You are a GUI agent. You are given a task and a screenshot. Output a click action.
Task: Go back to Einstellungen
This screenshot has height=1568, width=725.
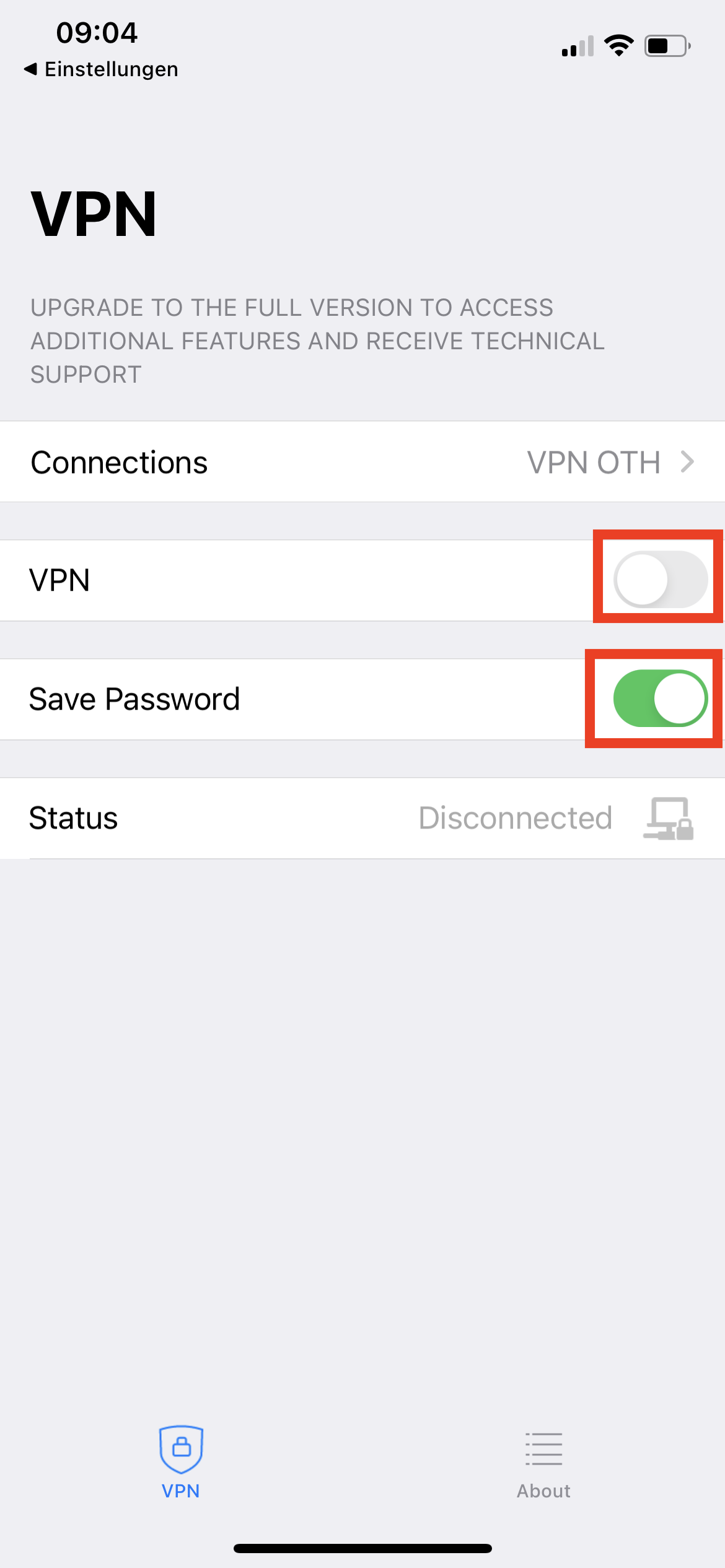click(x=102, y=69)
